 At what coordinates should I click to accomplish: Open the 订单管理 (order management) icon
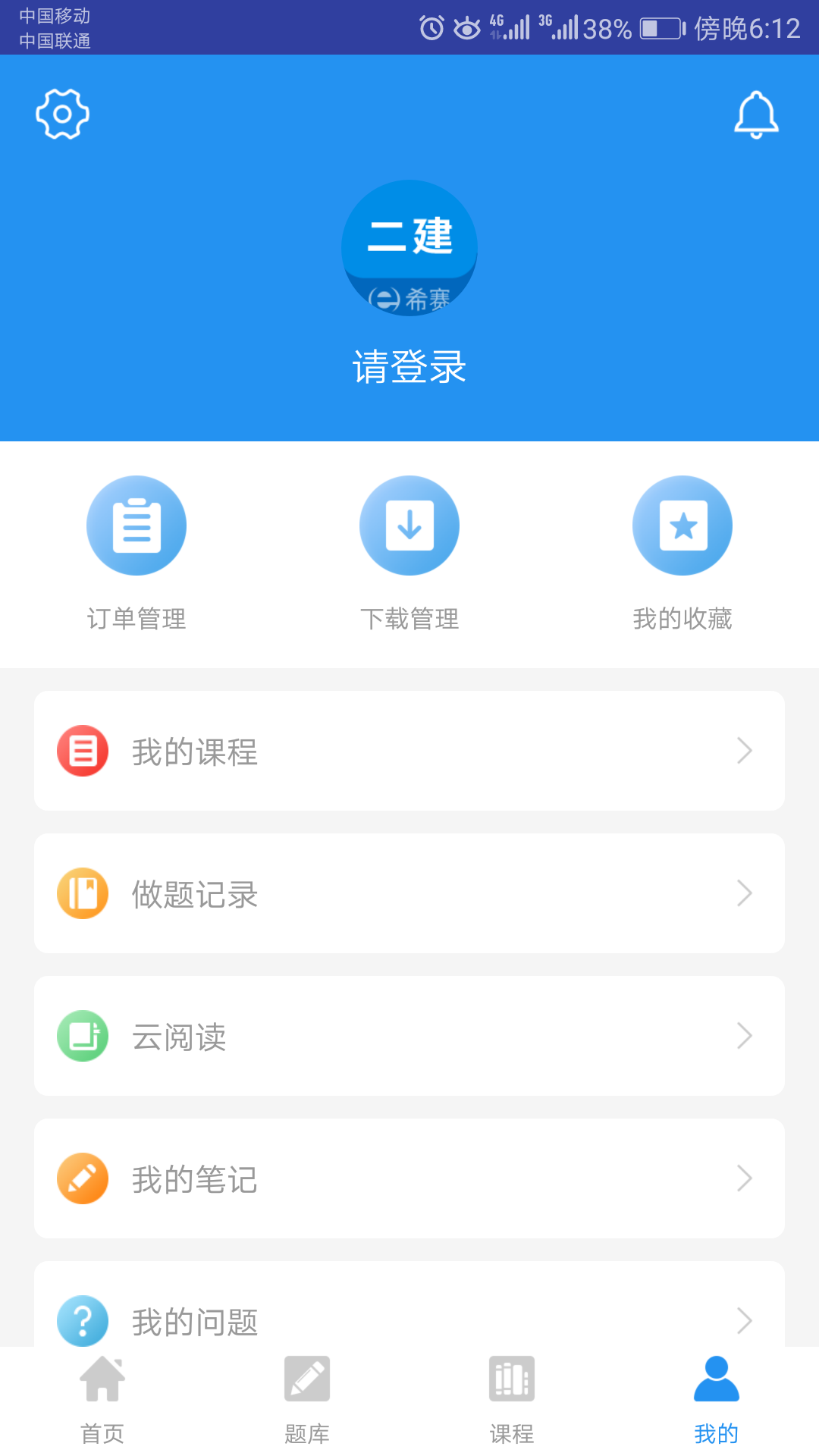pos(136,525)
